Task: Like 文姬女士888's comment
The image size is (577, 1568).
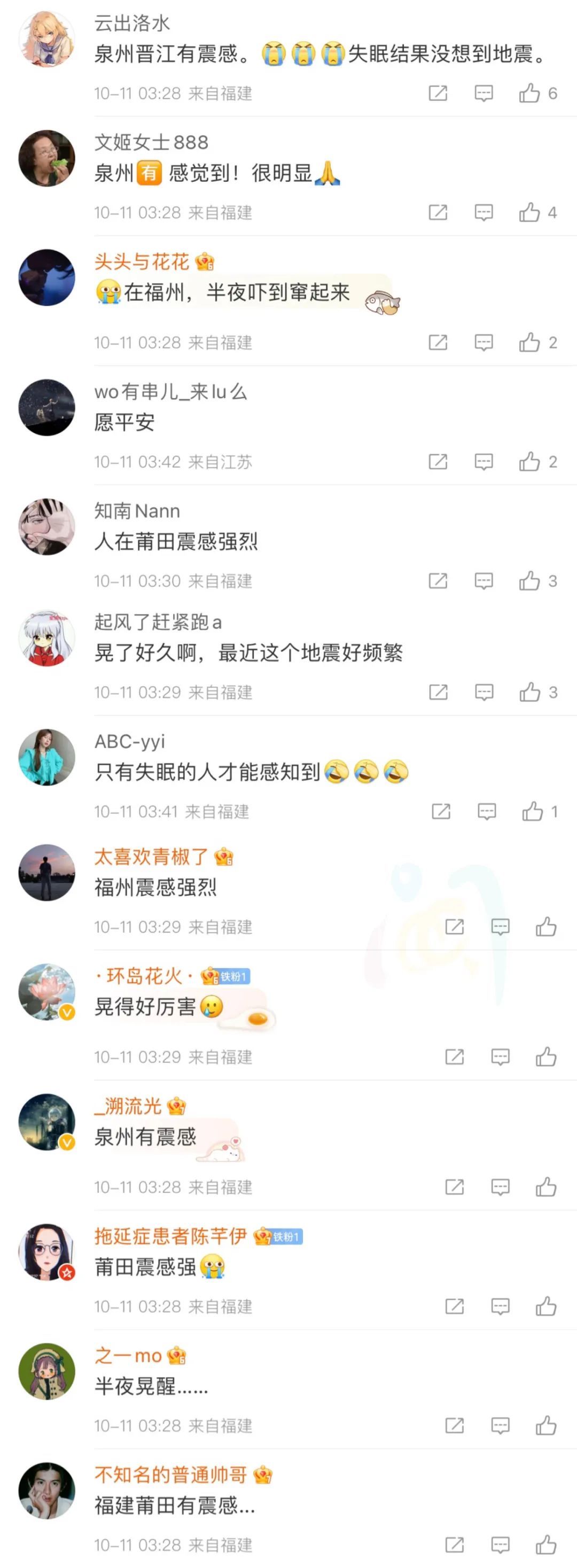Action: coord(529,213)
